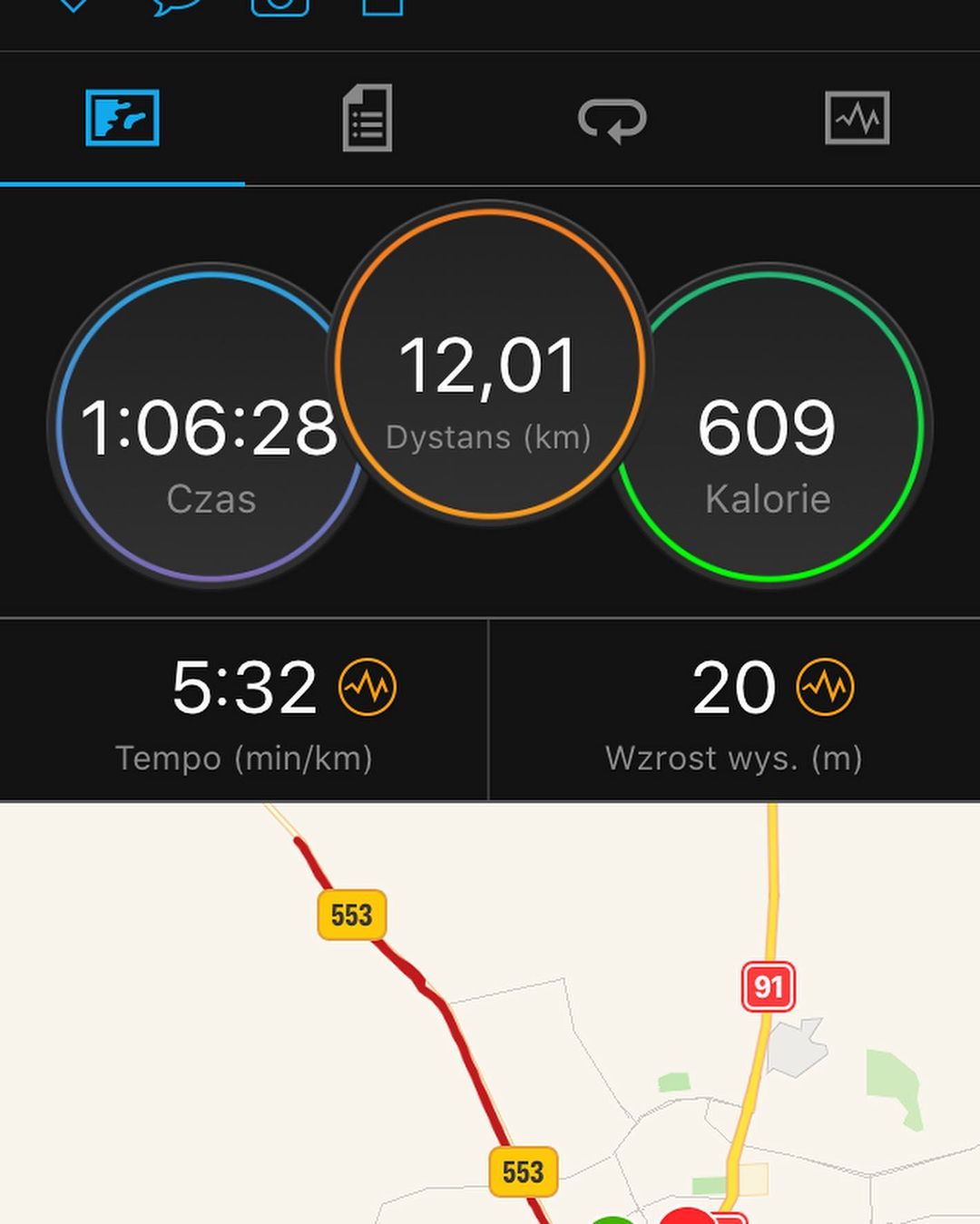Switch to the activity overview map tab
This screenshot has height=1224, width=980.
(x=122, y=118)
